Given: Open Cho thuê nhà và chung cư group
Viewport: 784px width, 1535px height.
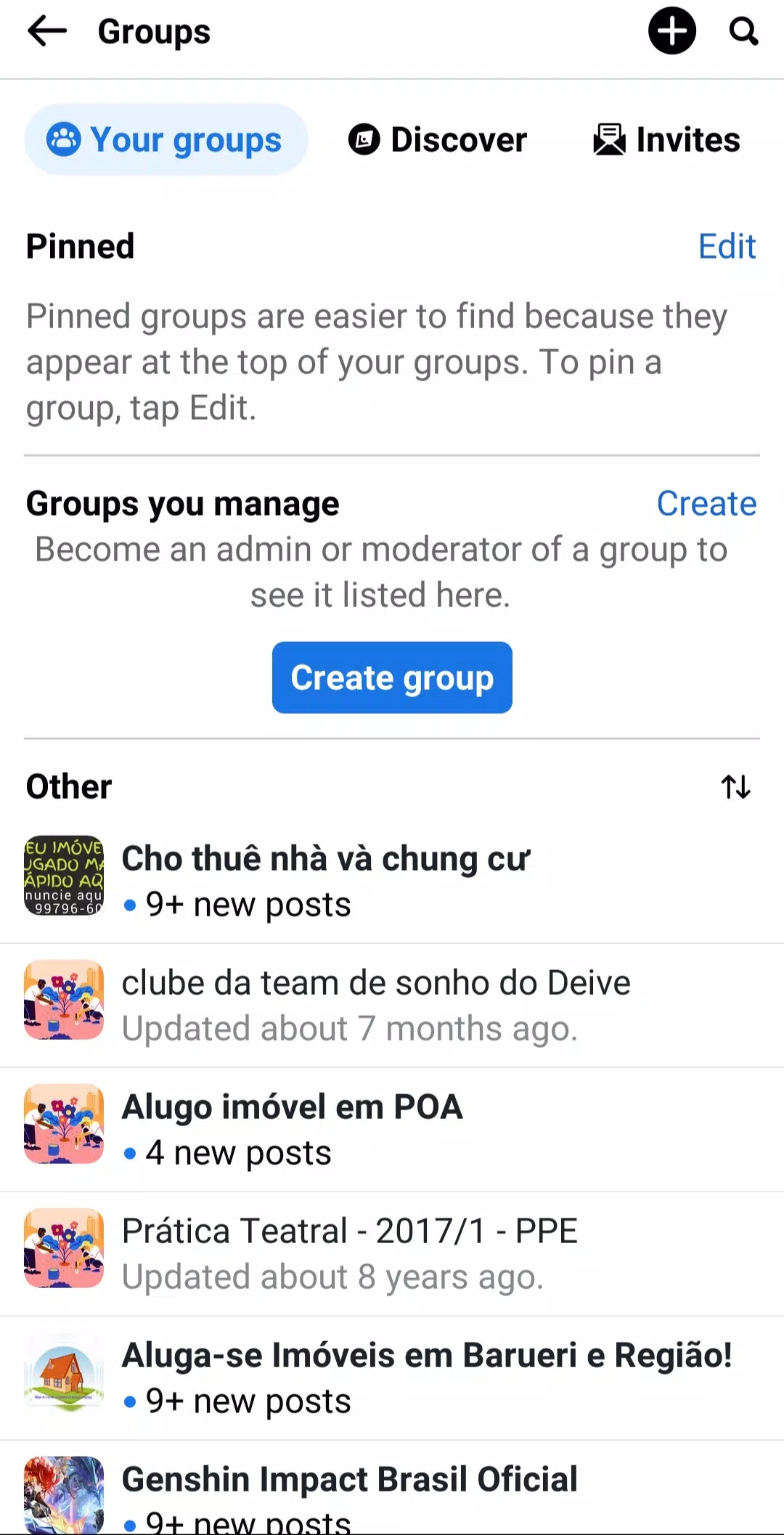Looking at the screenshot, I should pyautogui.click(x=325, y=880).
